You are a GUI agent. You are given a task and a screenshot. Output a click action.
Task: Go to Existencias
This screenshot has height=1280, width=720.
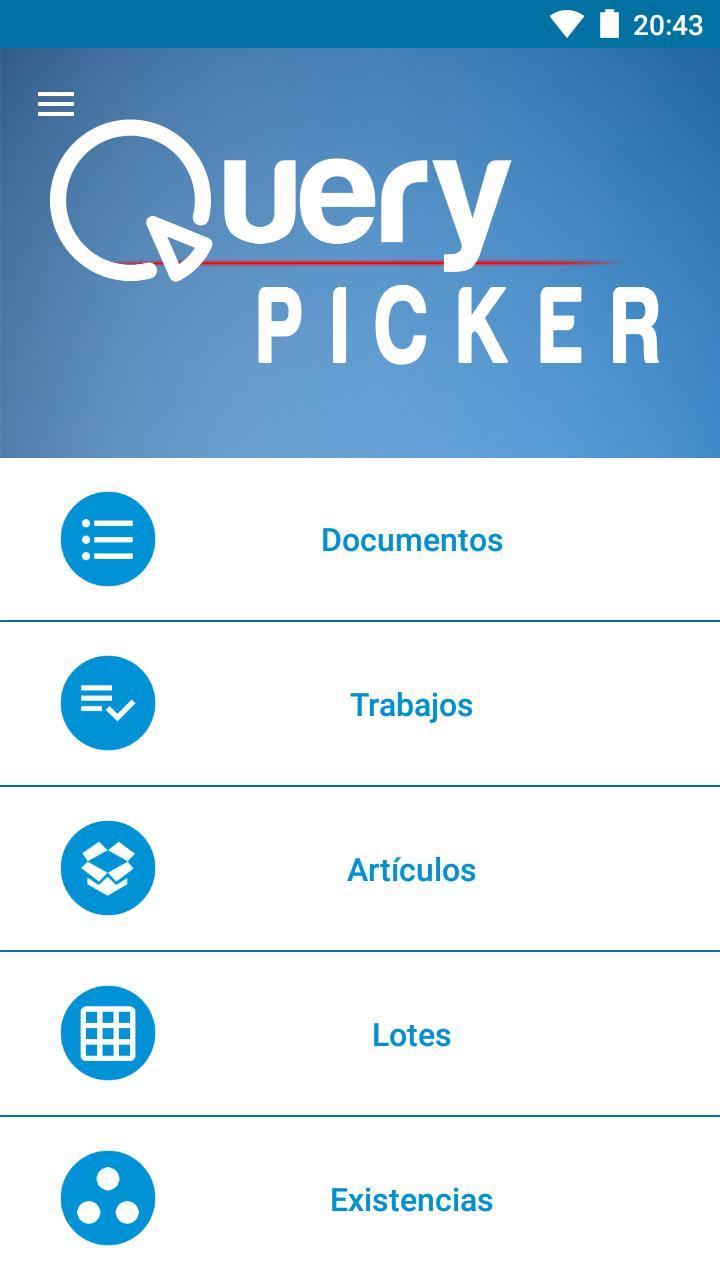point(411,1198)
